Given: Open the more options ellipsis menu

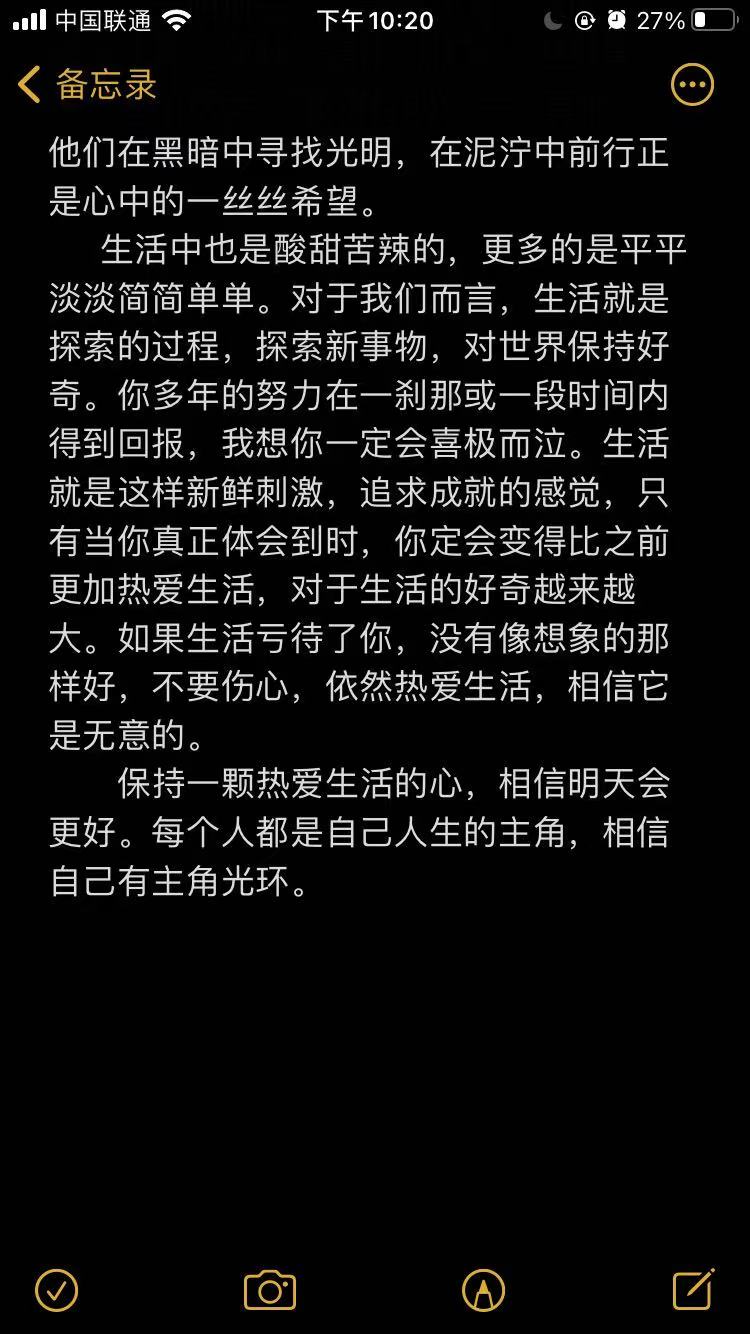Looking at the screenshot, I should tap(692, 85).
